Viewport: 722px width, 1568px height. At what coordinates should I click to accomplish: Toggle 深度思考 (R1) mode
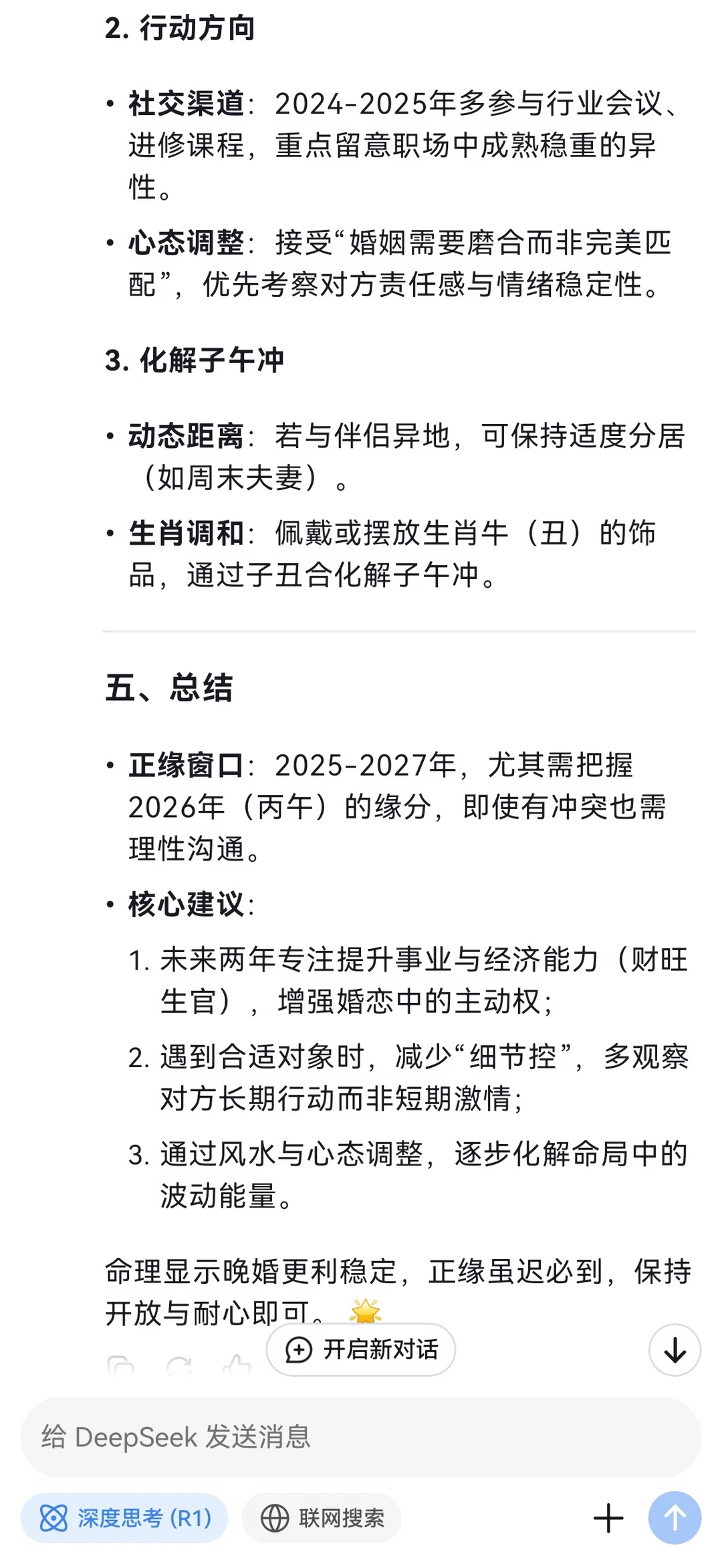124,1518
